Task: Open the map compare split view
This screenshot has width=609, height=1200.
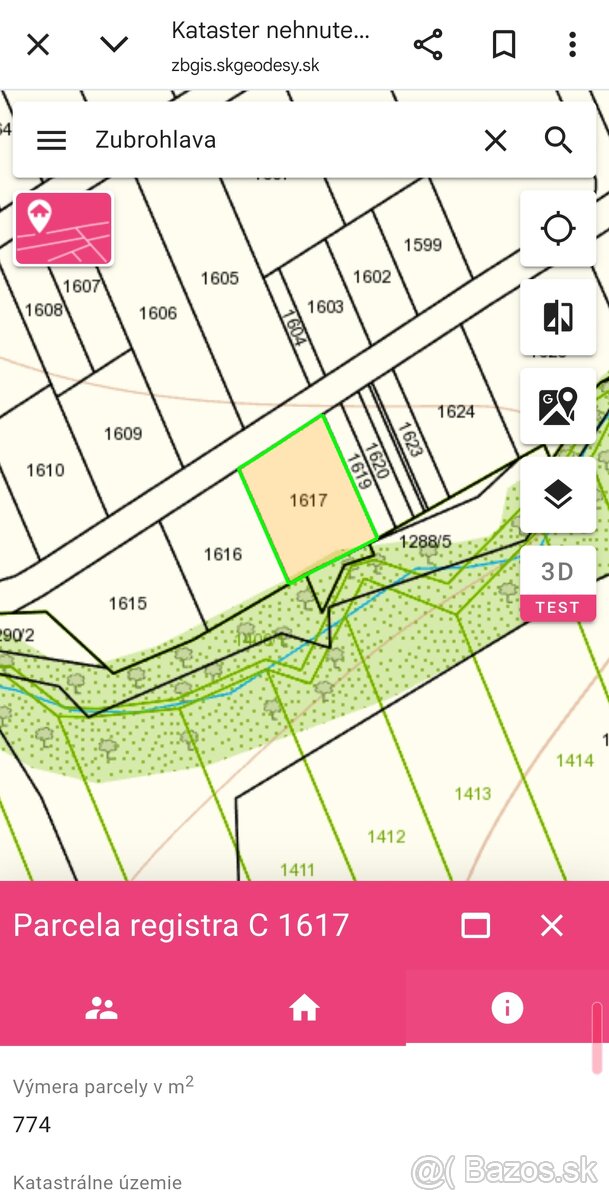Action: click(558, 317)
